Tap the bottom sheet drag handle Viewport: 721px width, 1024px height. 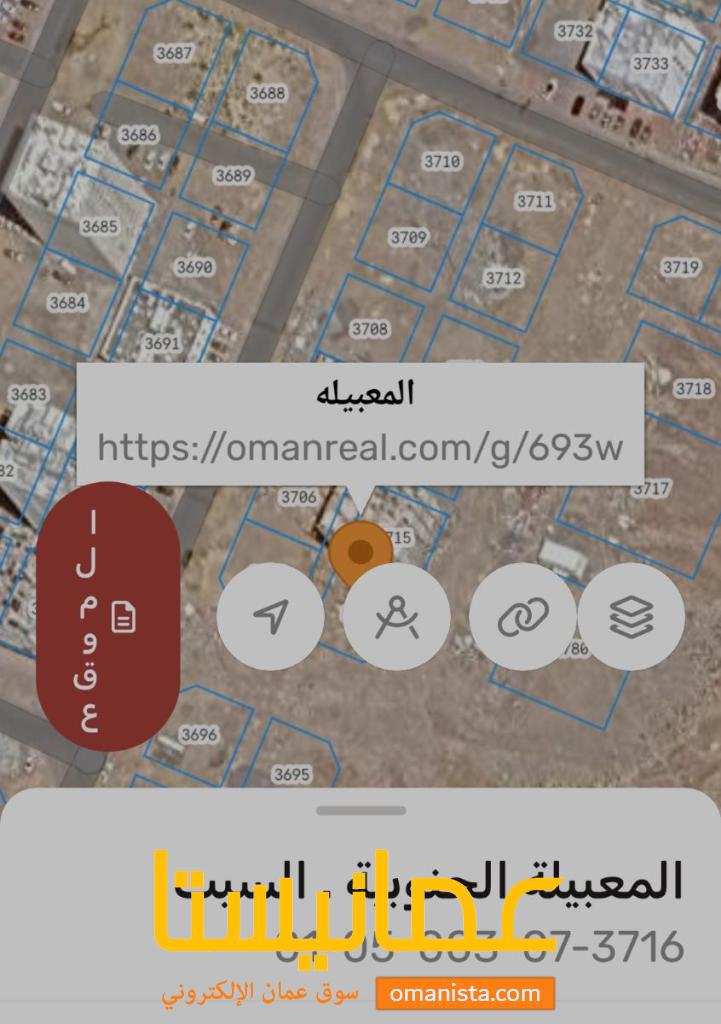click(x=360, y=810)
